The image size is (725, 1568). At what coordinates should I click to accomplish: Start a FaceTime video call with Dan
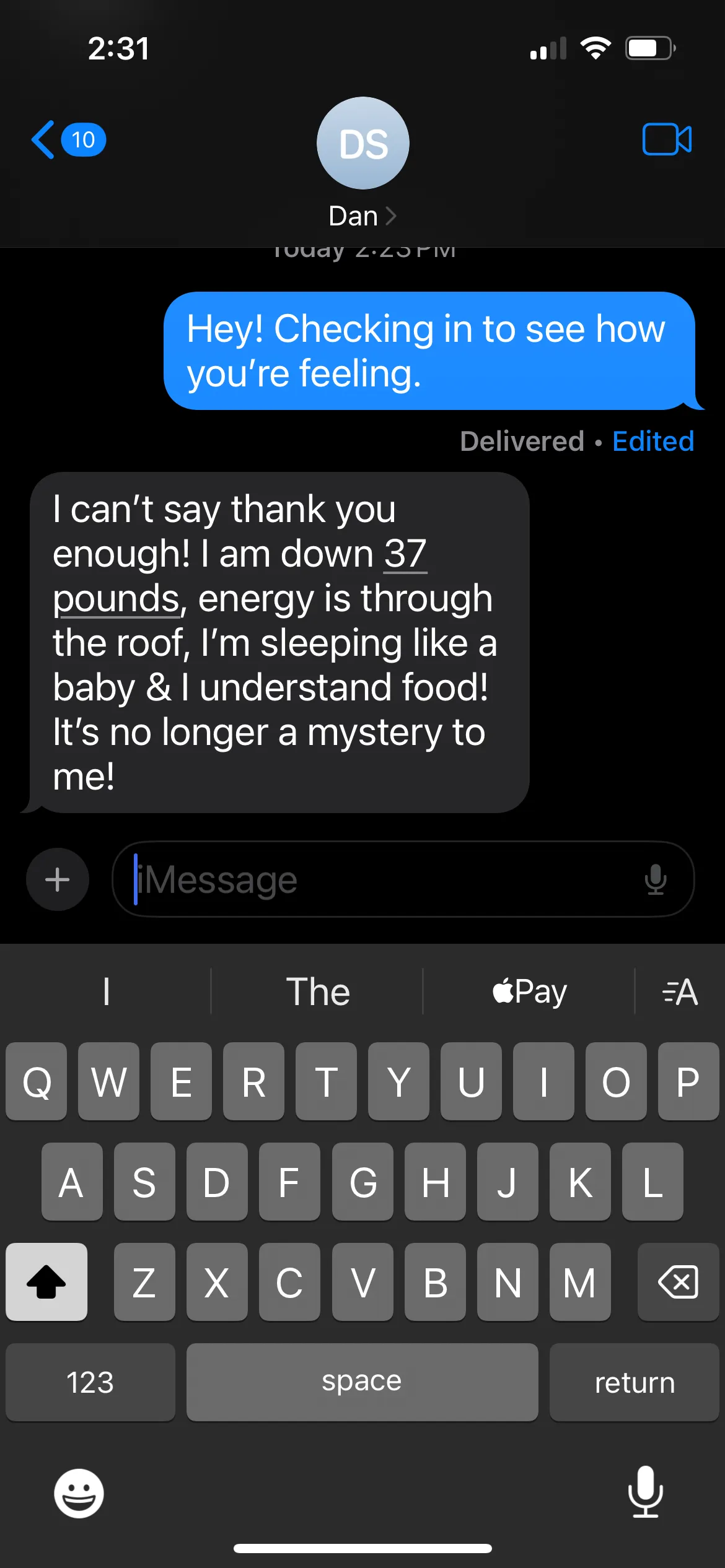coord(667,139)
